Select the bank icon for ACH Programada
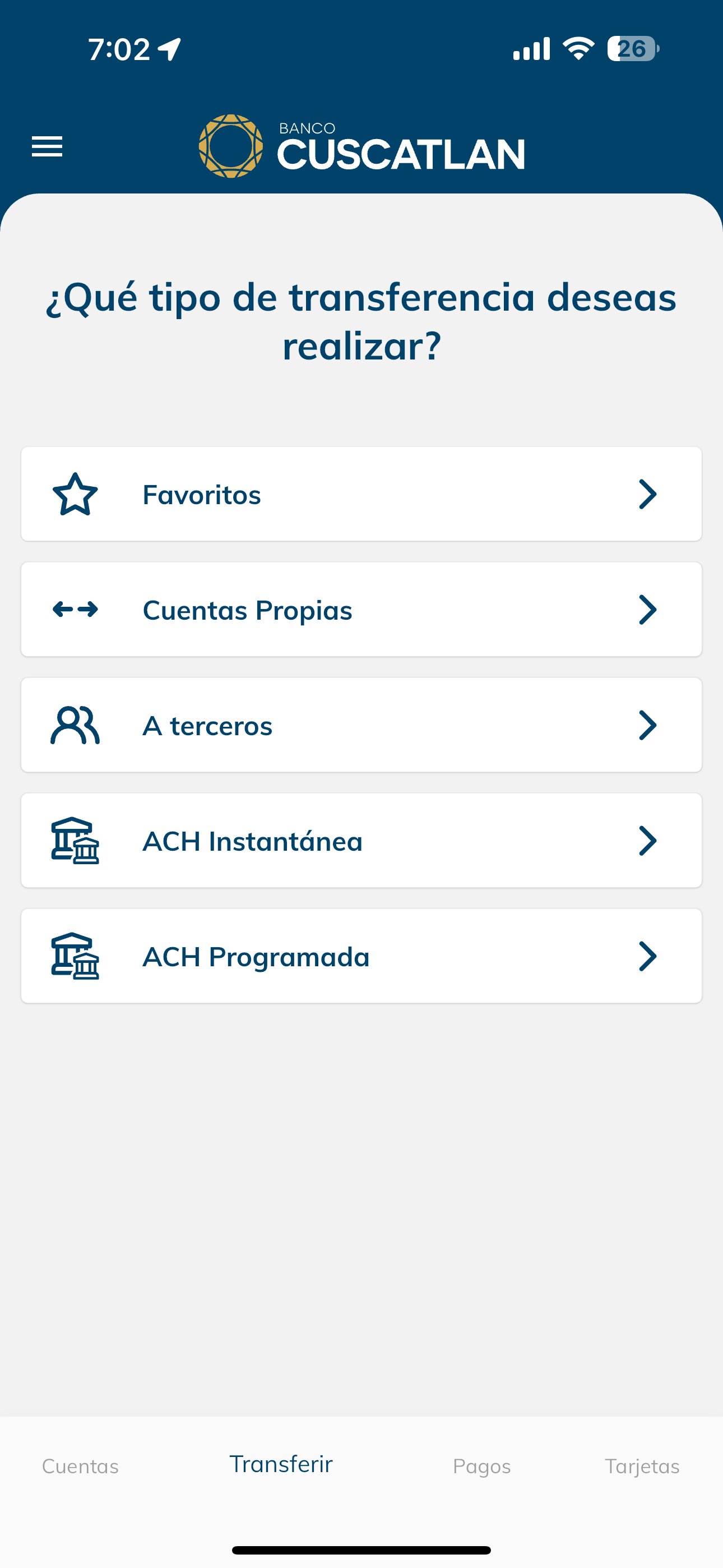 [x=75, y=956]
